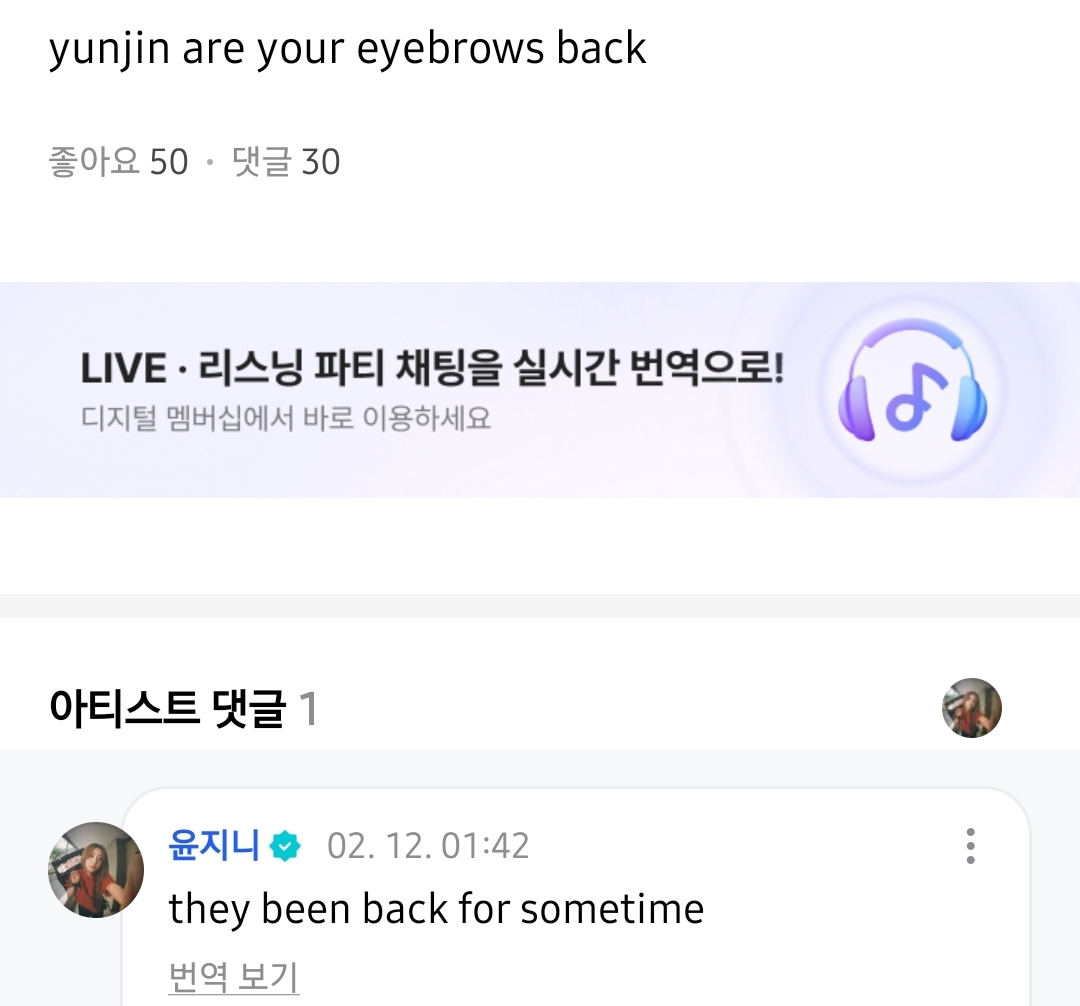Tap 번역 보기 to translate the comment
The height and width of the screenshot is (1006, 1080).
[233, 977]
